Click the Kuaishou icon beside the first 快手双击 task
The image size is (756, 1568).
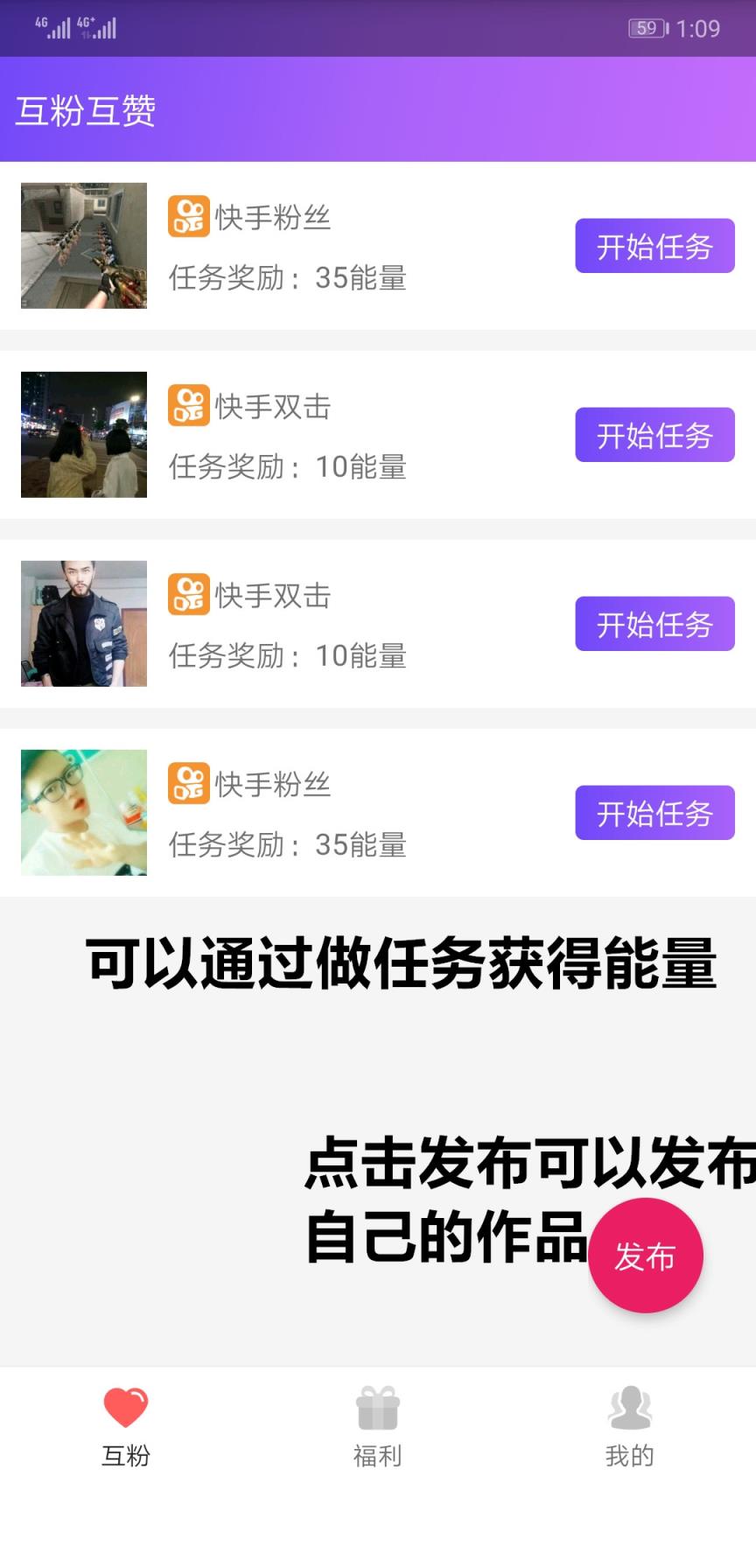(187, 405)
